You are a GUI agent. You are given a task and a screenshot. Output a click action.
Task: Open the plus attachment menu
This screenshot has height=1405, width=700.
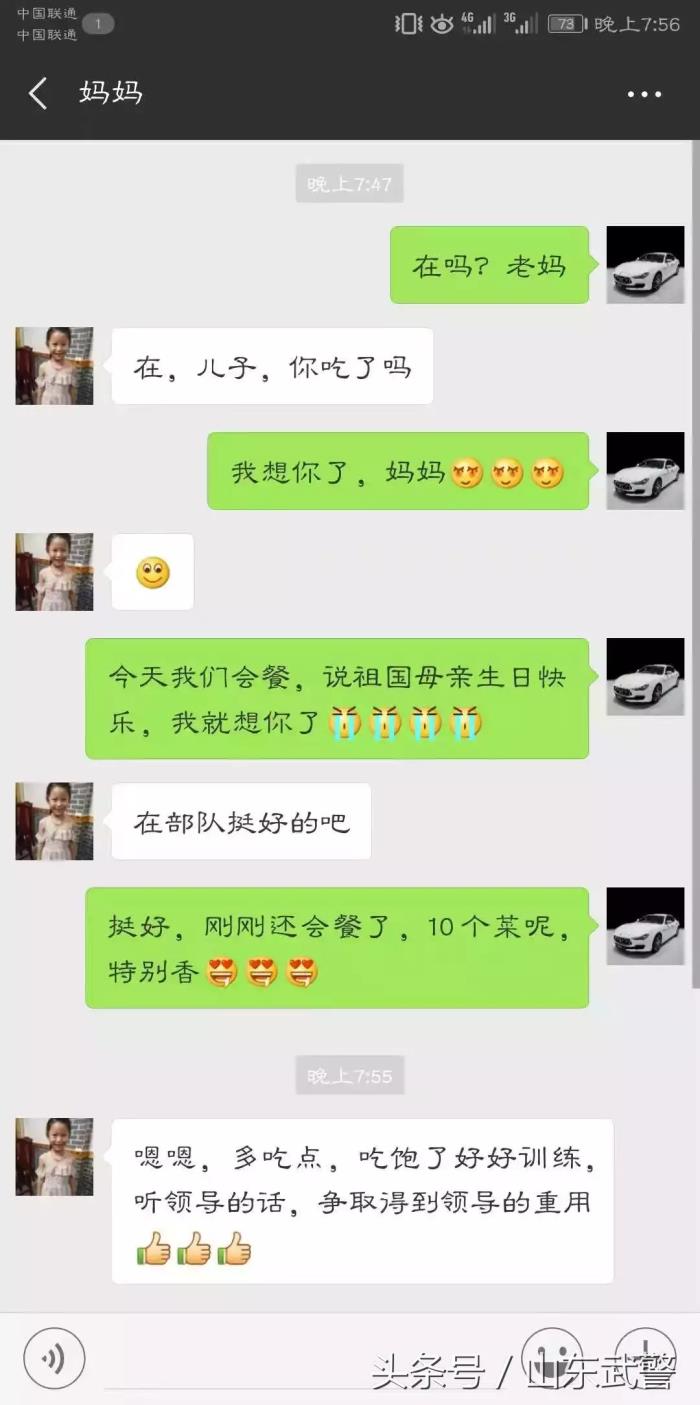[x=645, y=1356]
